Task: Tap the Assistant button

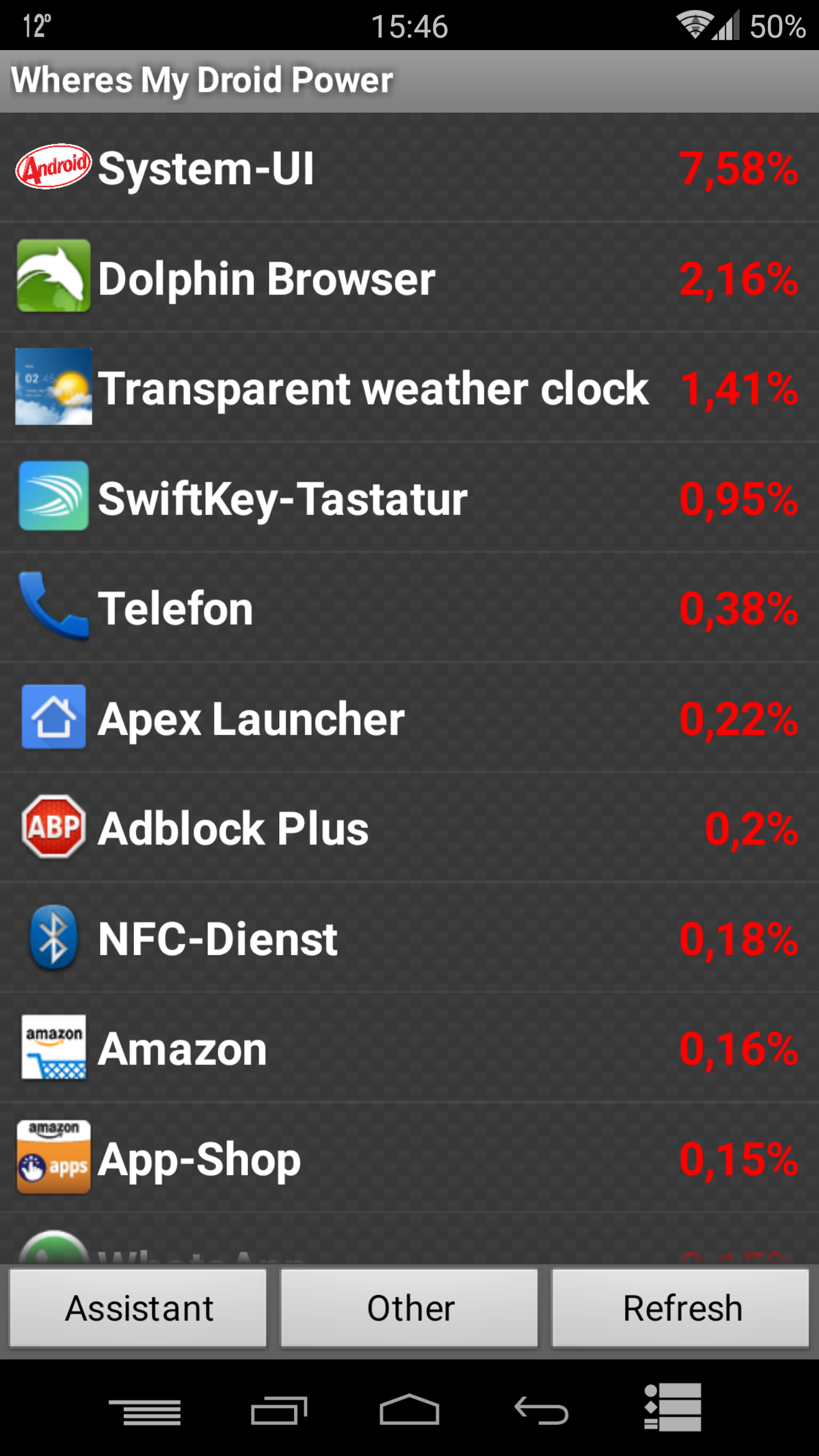Action: pyautogui.click(x=138, y=1308)
